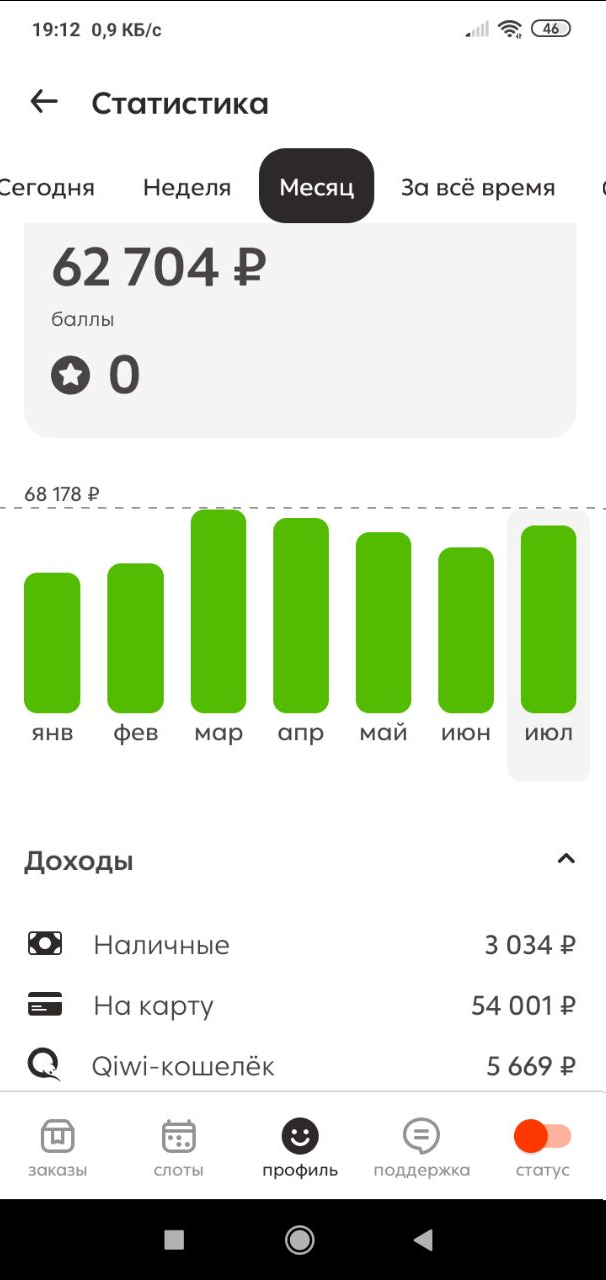Screen dimensions: 606x1280
Task: Open the поддержка chat tab
Action: 421,1148
